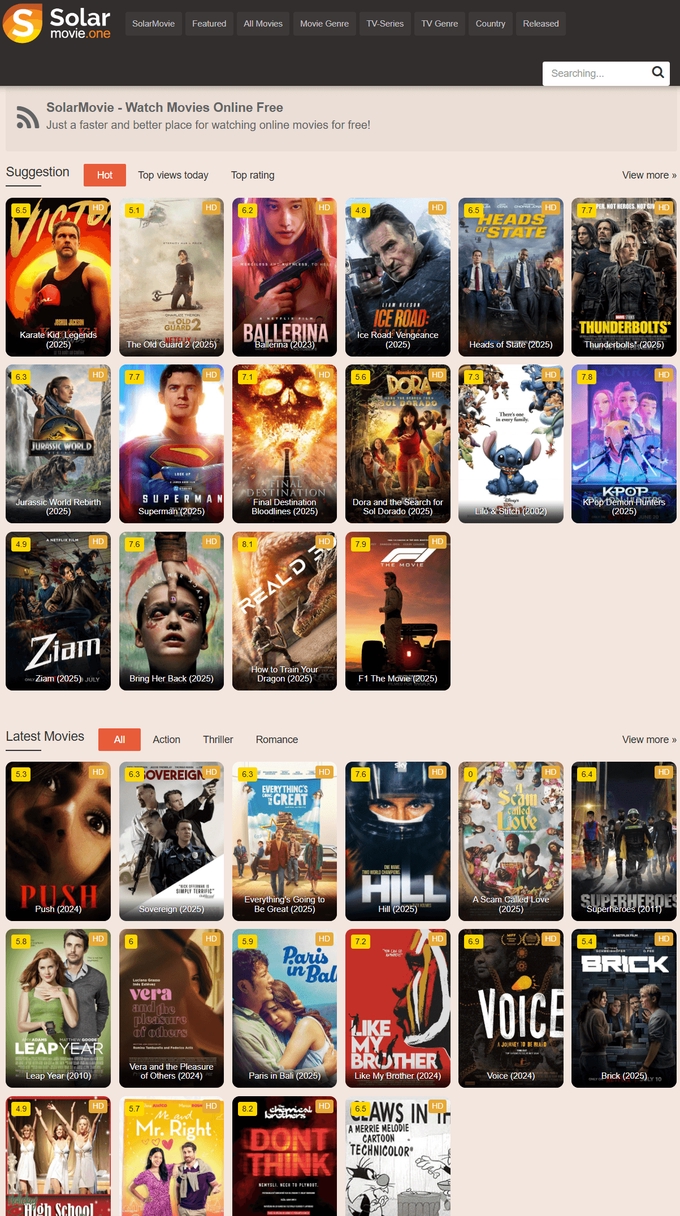Image resolution: width=680 pixels, height=1216 pixels.
Task: Filter latest movies by Thriller
Action: coord(218,740)
